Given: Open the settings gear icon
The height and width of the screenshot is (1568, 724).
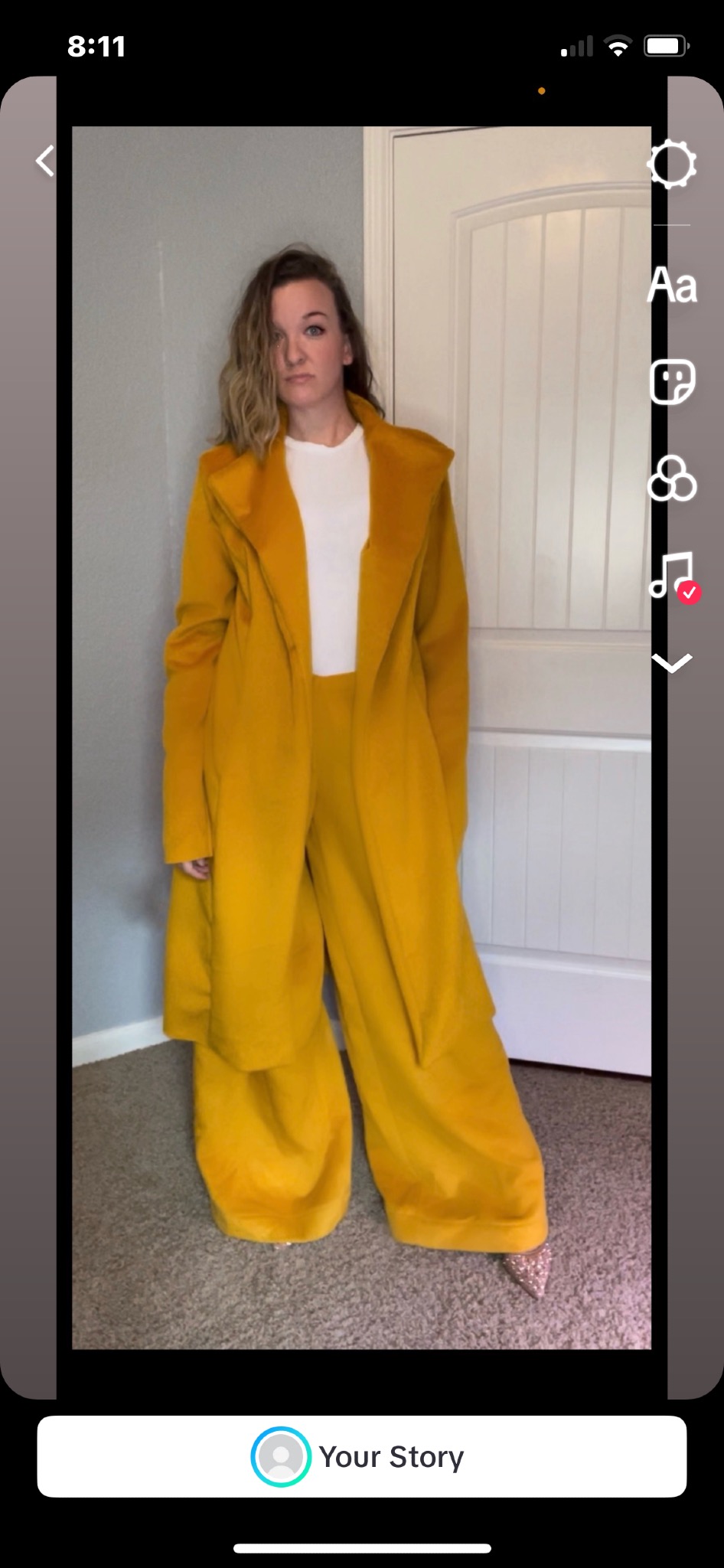Looking at the screenshot, I should [x=672, y=164].
